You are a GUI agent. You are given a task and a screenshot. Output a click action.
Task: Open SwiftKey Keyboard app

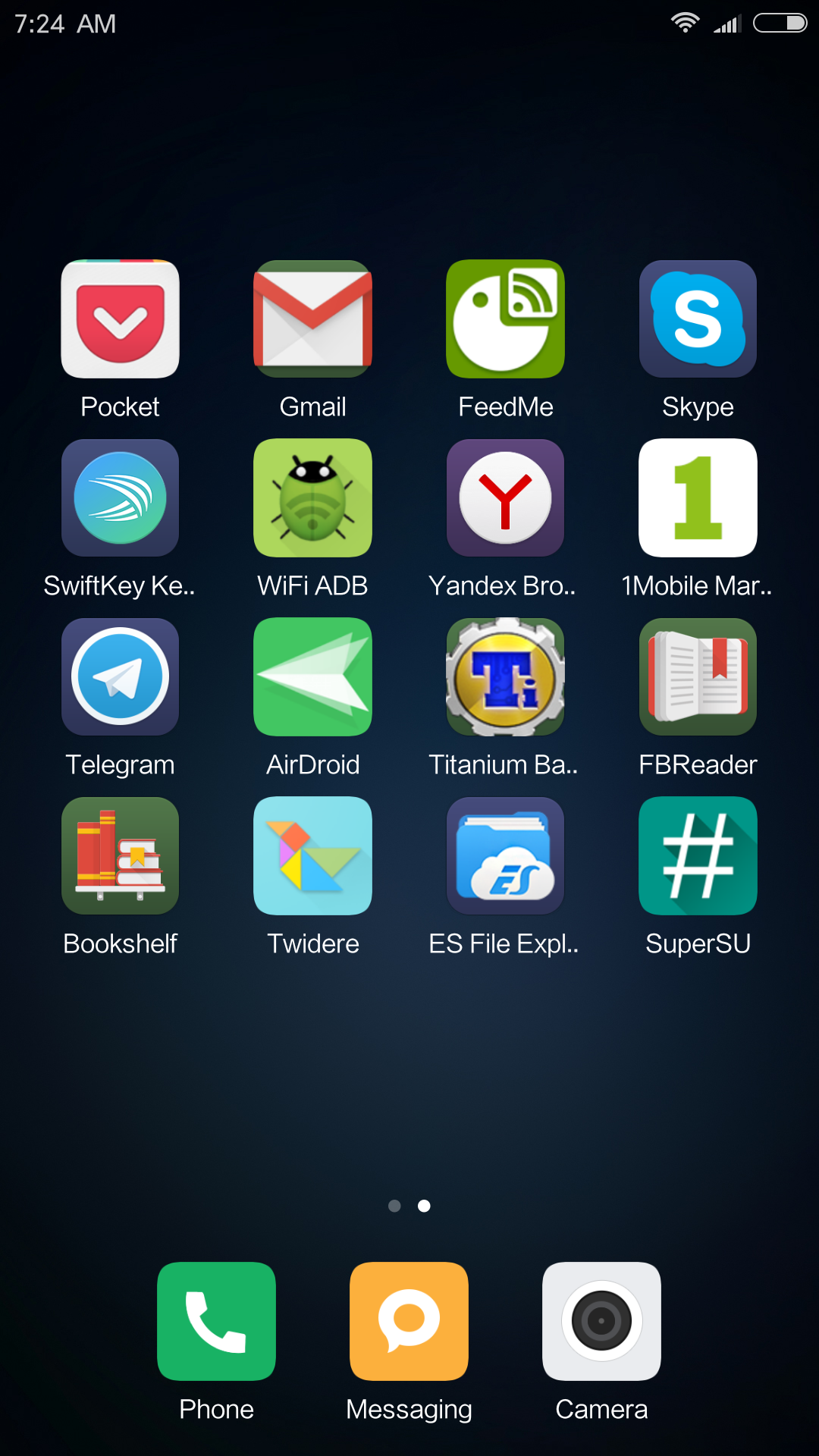click(120, 498)
